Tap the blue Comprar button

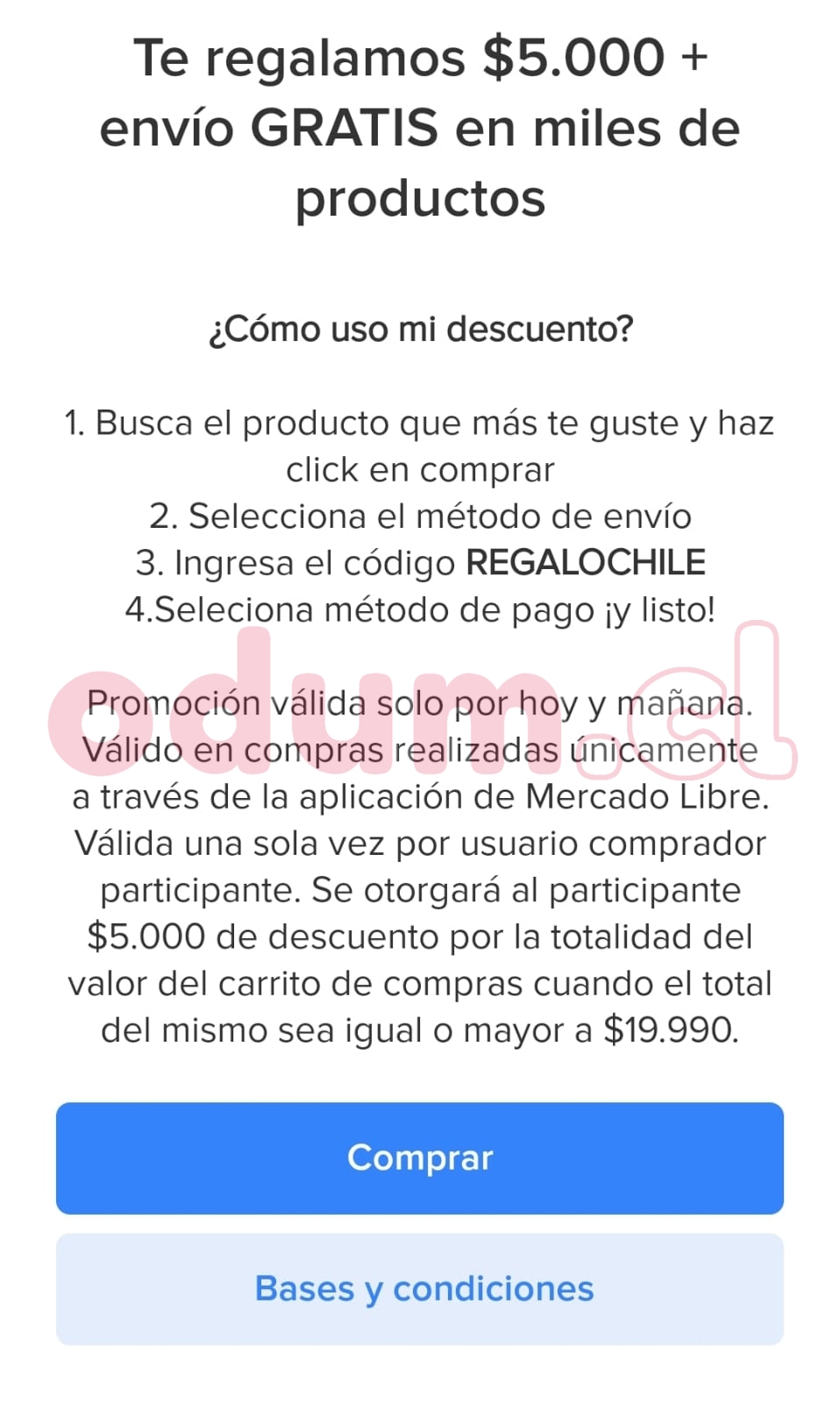420,1157
